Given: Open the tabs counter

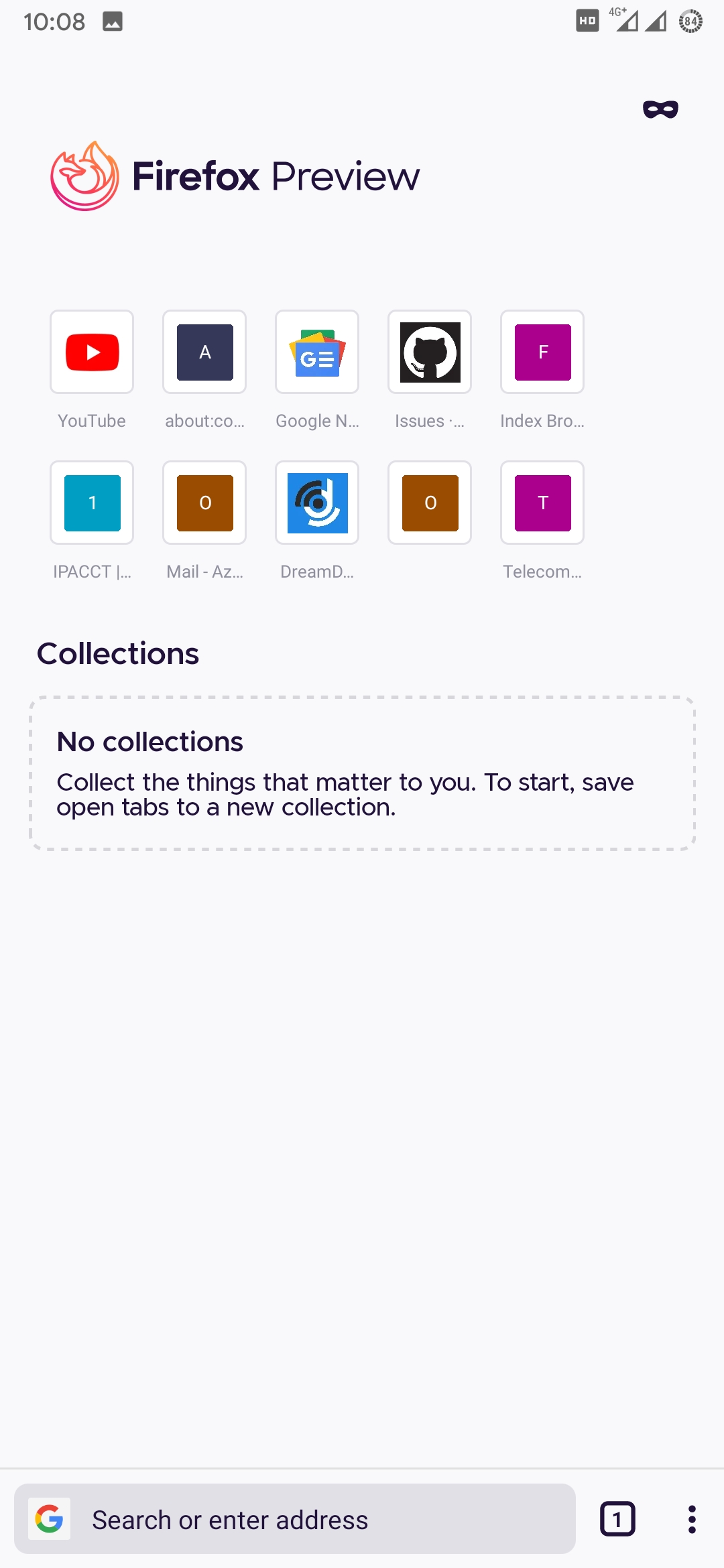Looking at the screenshot, I should point(617,1519).
